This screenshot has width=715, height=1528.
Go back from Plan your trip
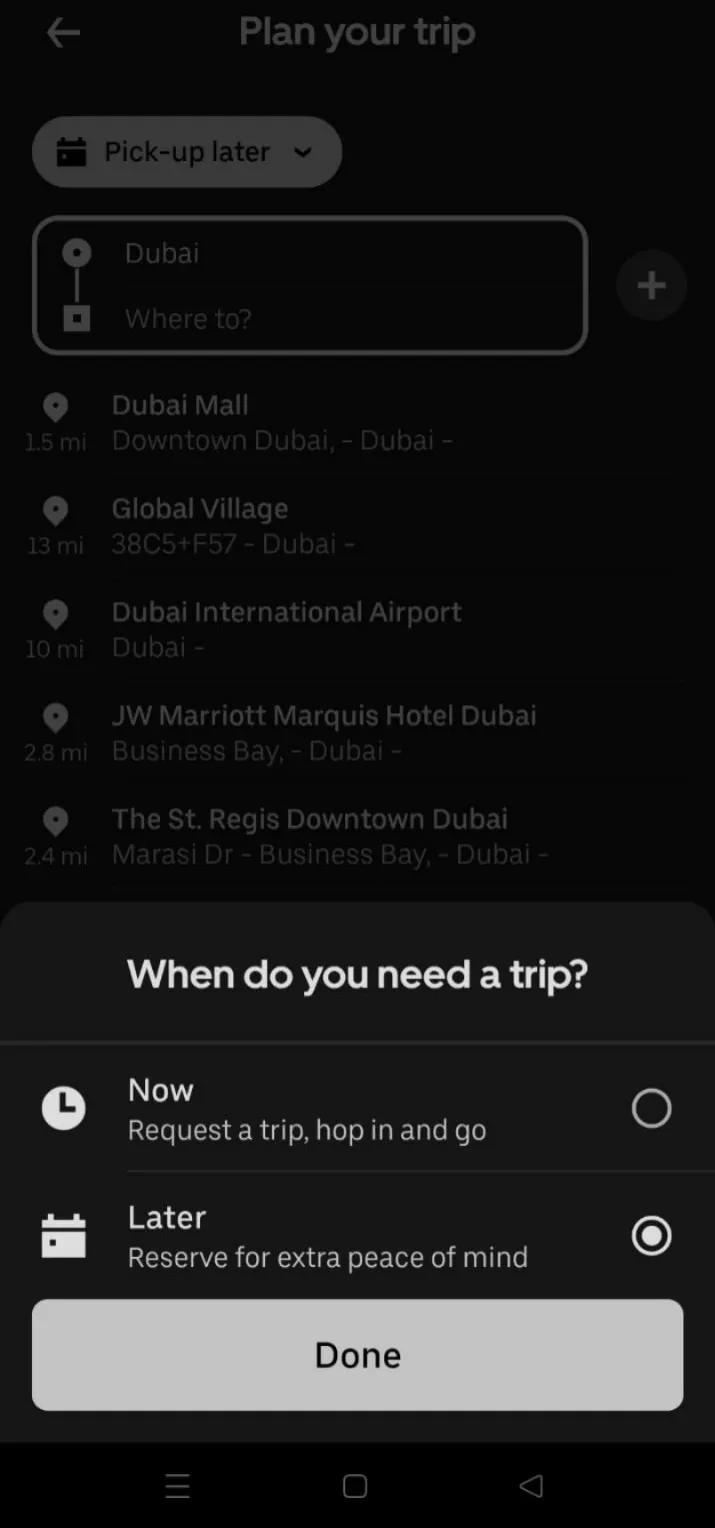63,33
